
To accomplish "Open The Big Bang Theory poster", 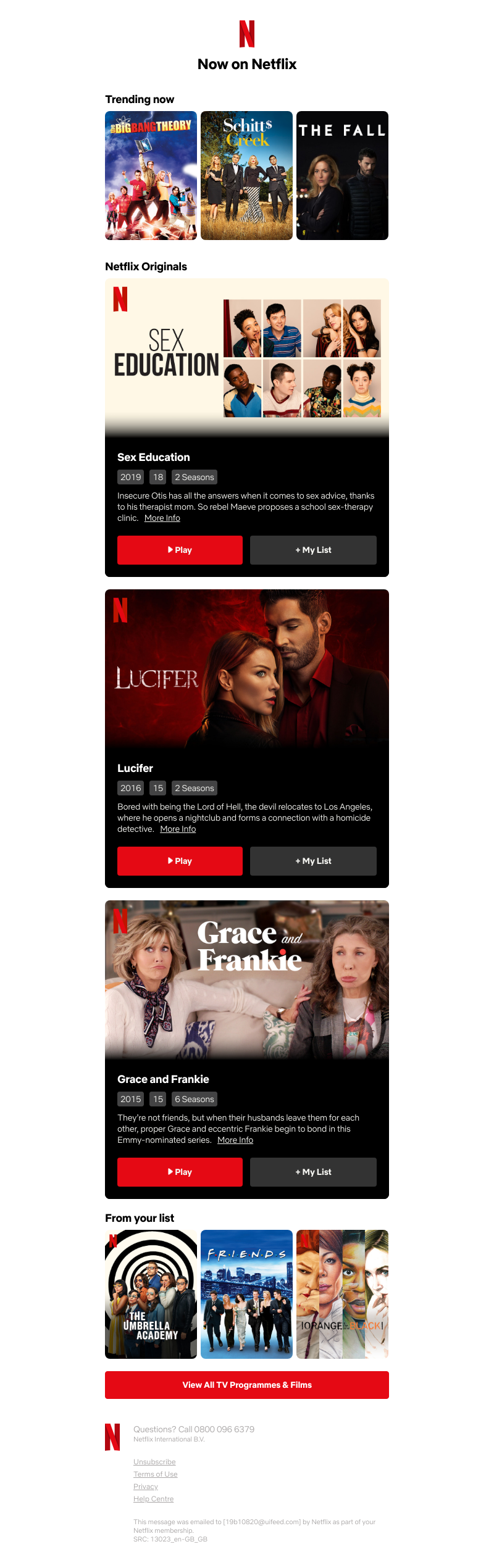I will tap(151, 175).
